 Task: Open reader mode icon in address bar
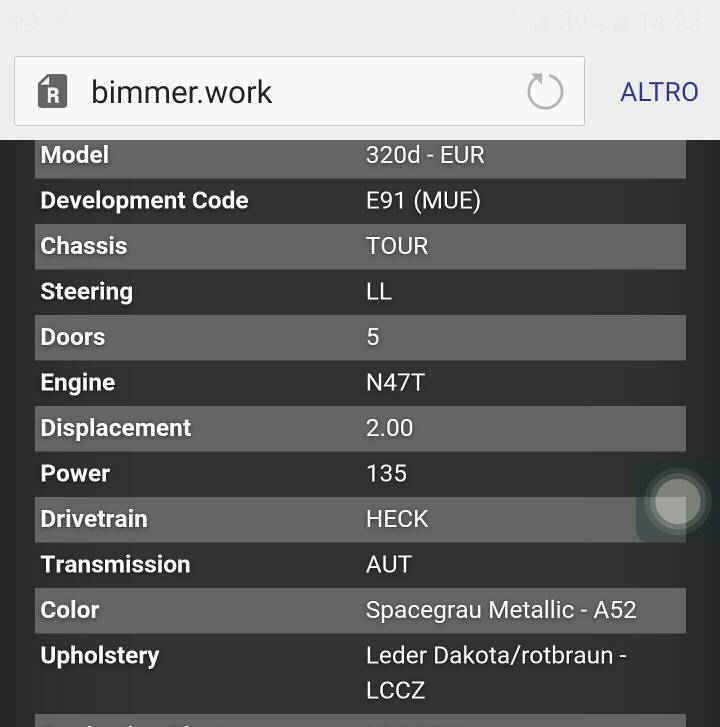click(x=52, y=92)
